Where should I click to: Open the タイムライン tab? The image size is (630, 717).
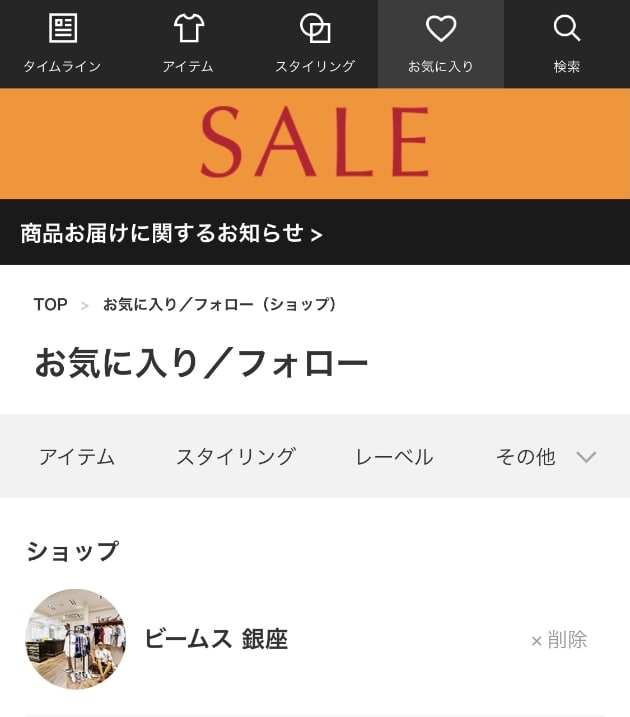[x=62, y=44]
